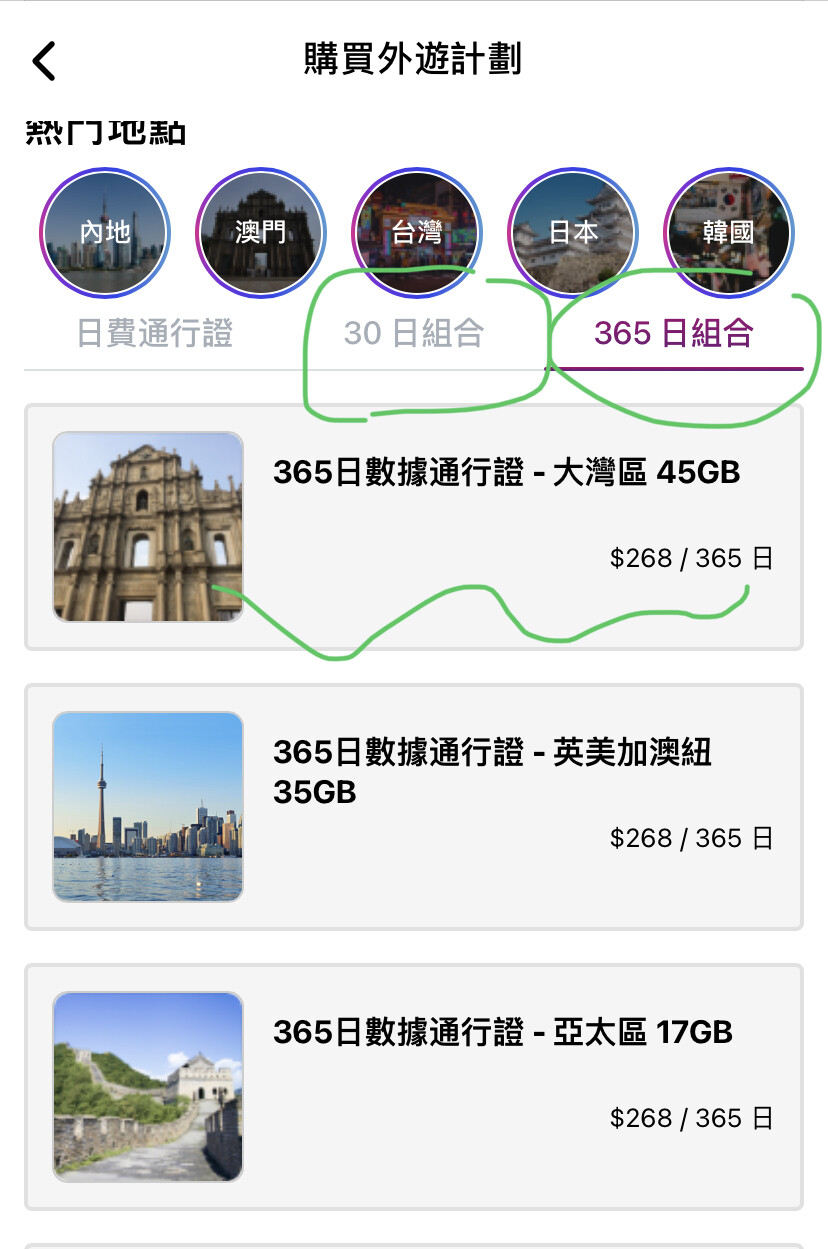Go back from 購買外遊計劃 page
Image resolution: width=828 pixels, height=1249 pixels.
tap(45, 61)
